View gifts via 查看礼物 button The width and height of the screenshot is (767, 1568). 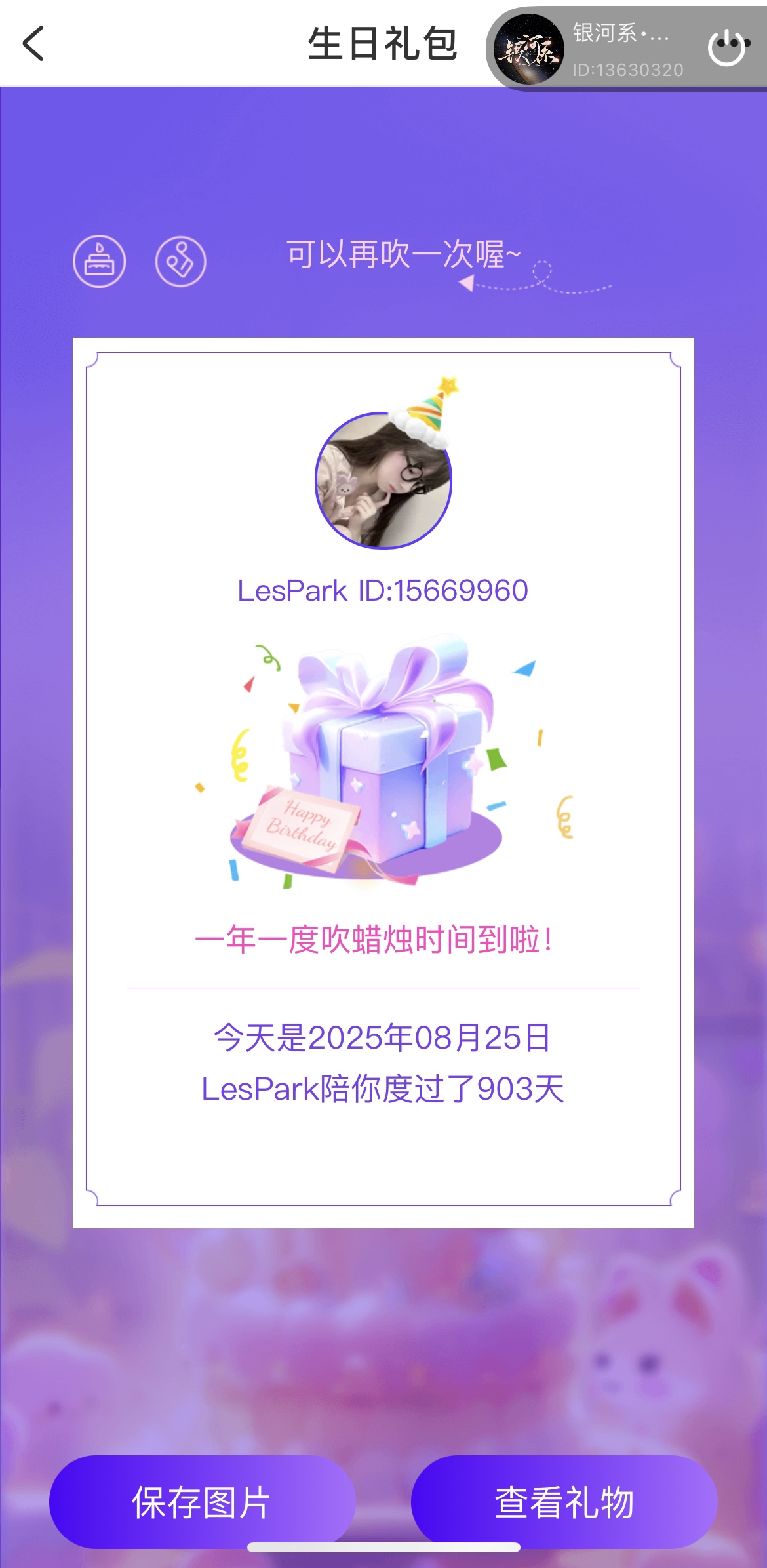564,1501
